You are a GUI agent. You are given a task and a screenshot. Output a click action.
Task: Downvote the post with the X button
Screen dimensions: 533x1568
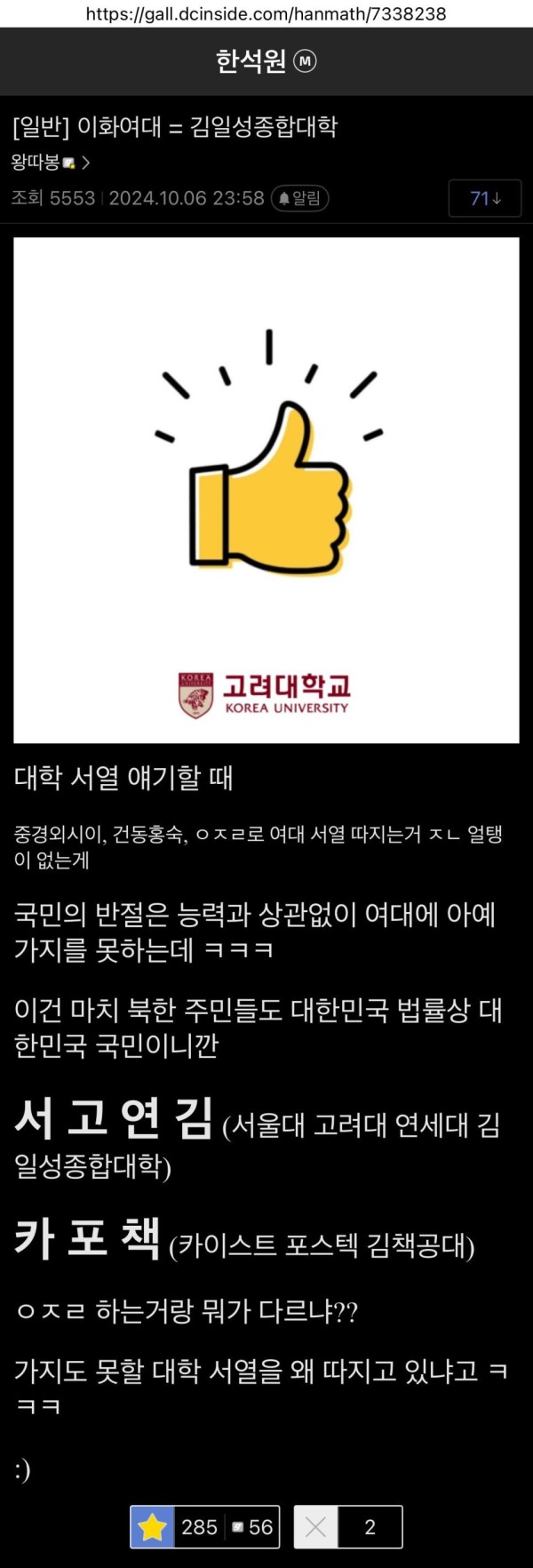(x=315, y=1527)
